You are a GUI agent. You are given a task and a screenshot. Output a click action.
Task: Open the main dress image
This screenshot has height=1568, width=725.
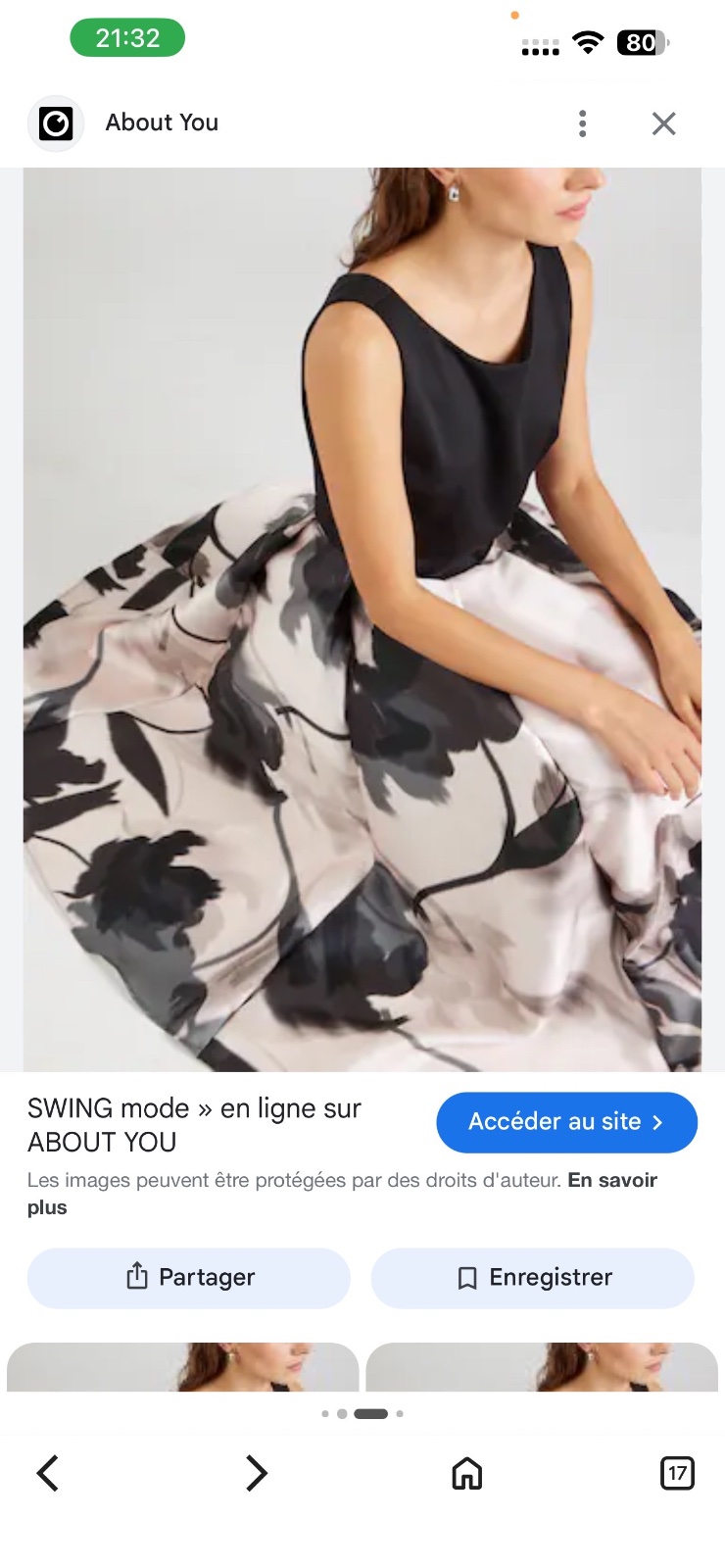pos(362,619)
